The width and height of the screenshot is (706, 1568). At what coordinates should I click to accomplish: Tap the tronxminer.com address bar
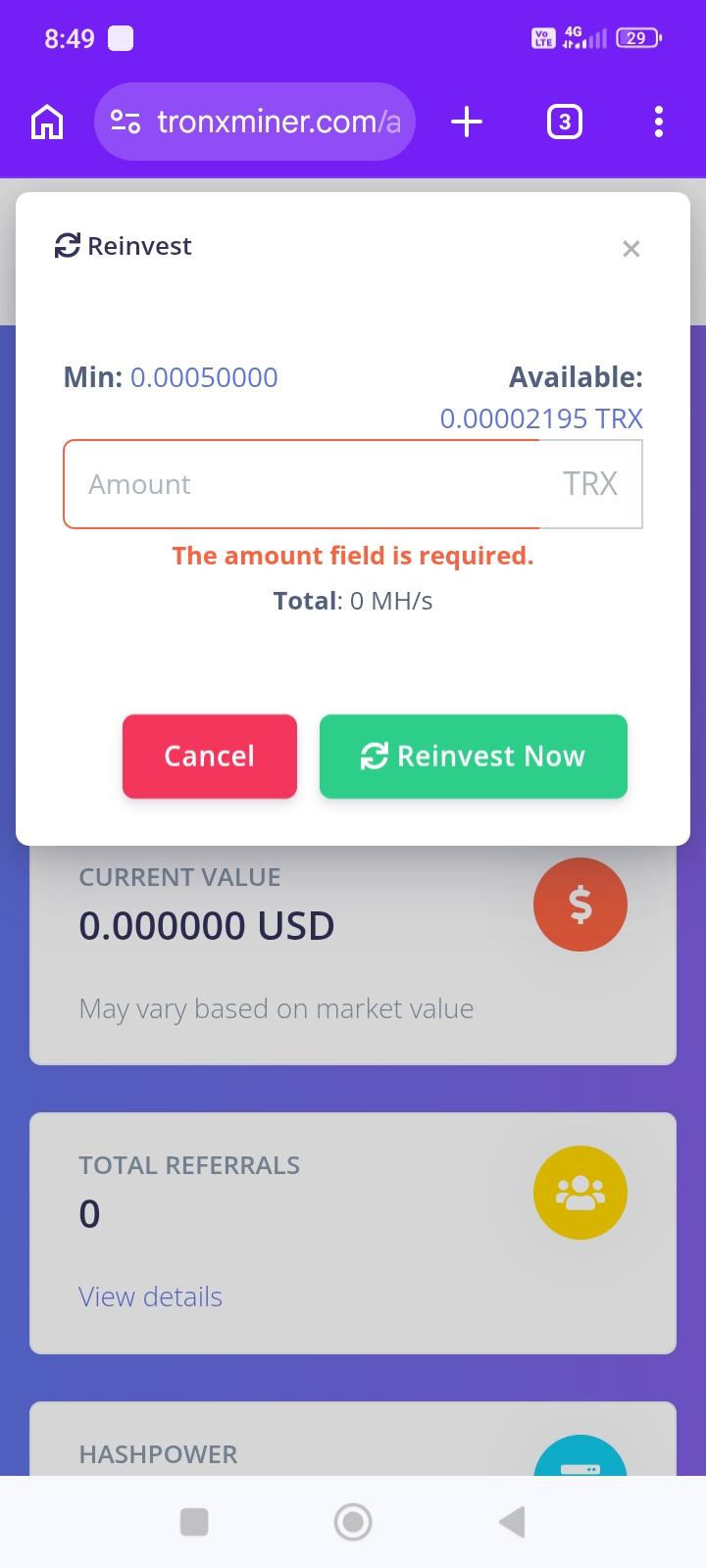tap(255, 122)
